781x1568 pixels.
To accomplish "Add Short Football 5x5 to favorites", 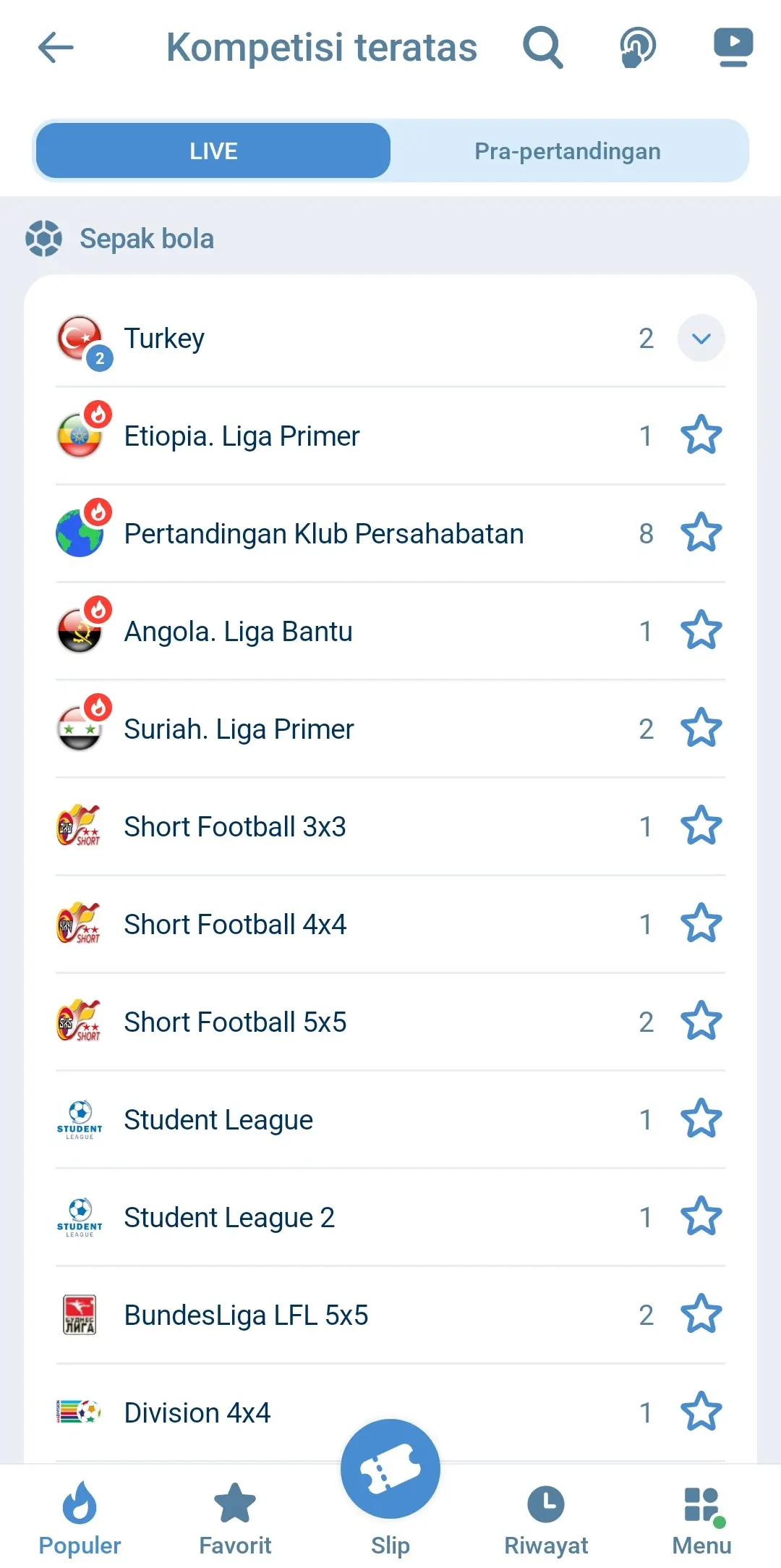I will click(700, 1021).
